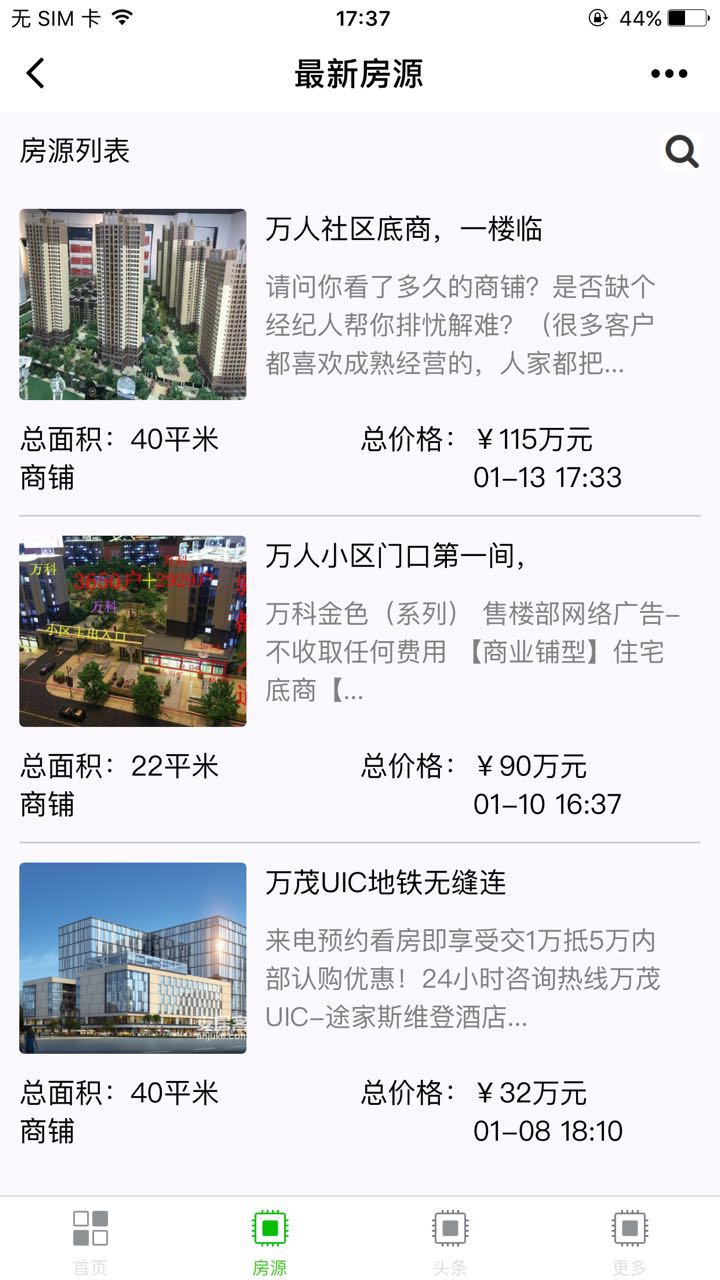This screenshot has width=720, height=1280.
Task: Tap the 房源 tab
Action: point(270,1240)
